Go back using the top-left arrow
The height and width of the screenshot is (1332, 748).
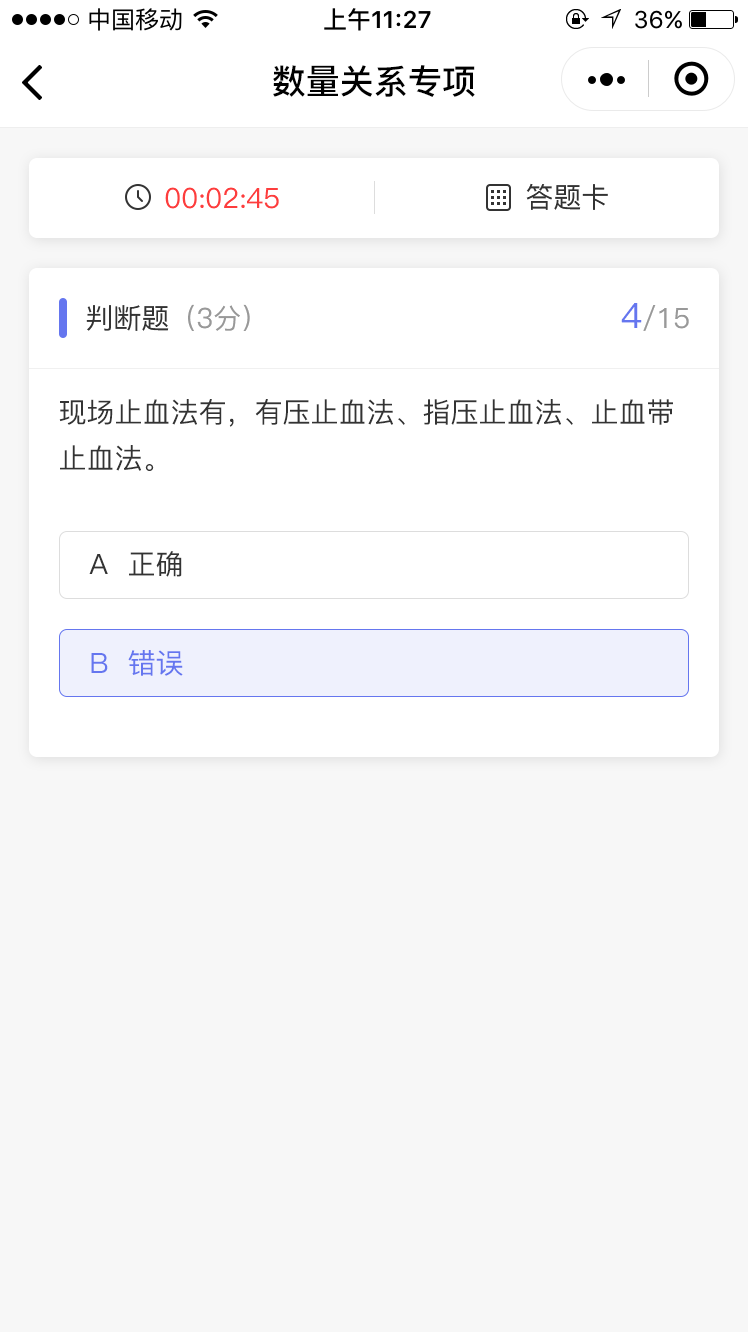[33, 82]
